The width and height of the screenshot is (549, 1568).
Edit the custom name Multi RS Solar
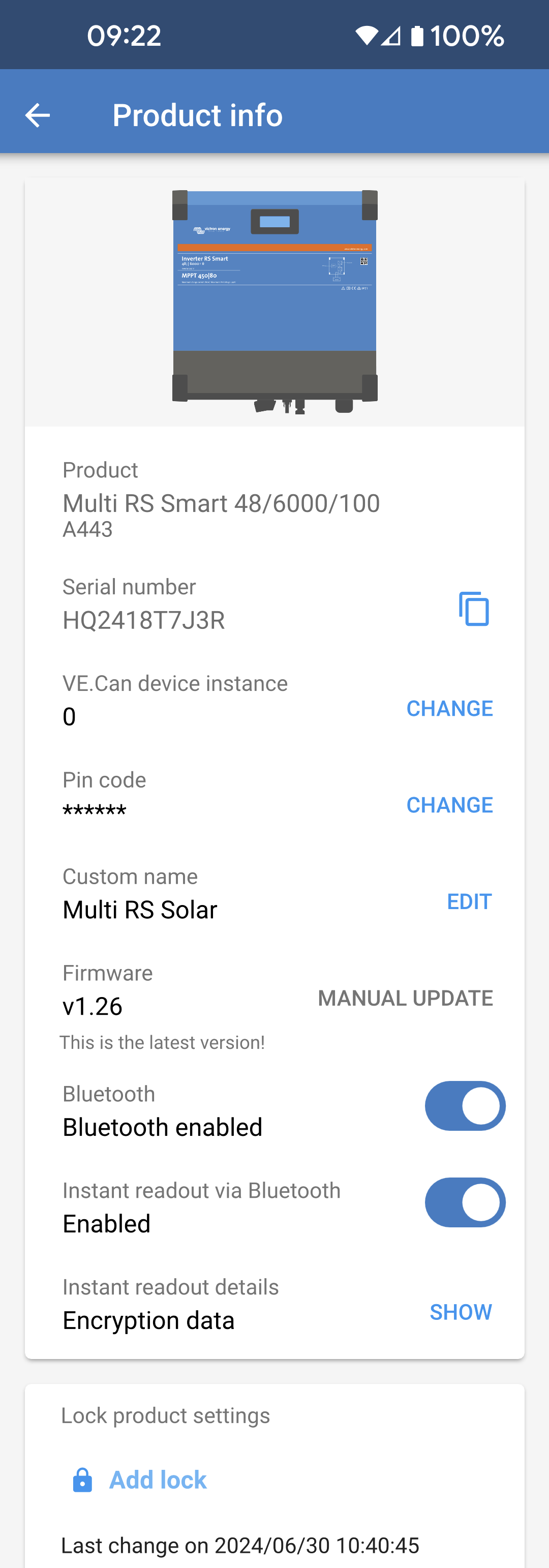[x=468, y=901]
